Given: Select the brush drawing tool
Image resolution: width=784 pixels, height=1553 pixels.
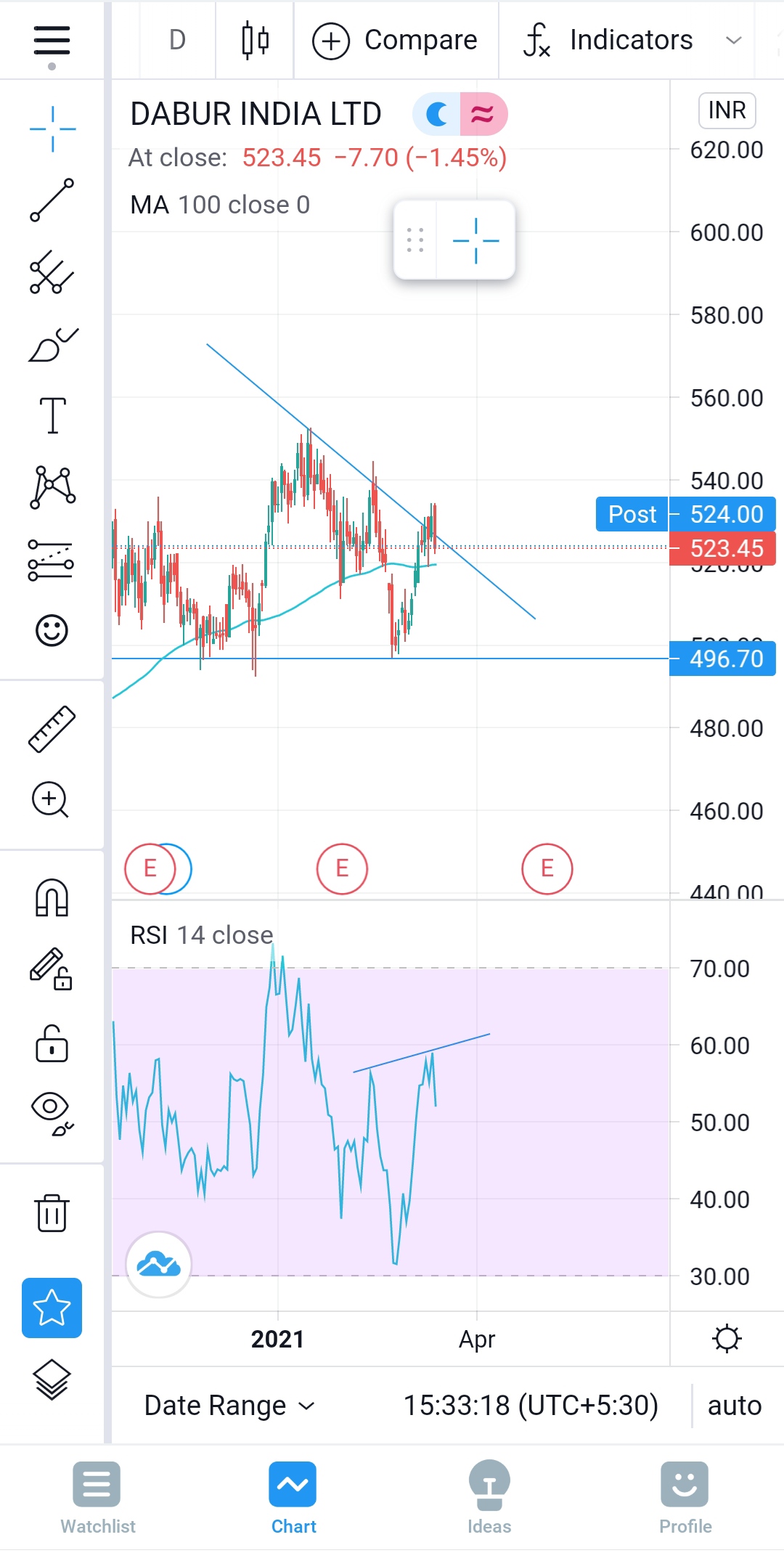Looking at the screenshot, I should [x=52, y=345].
